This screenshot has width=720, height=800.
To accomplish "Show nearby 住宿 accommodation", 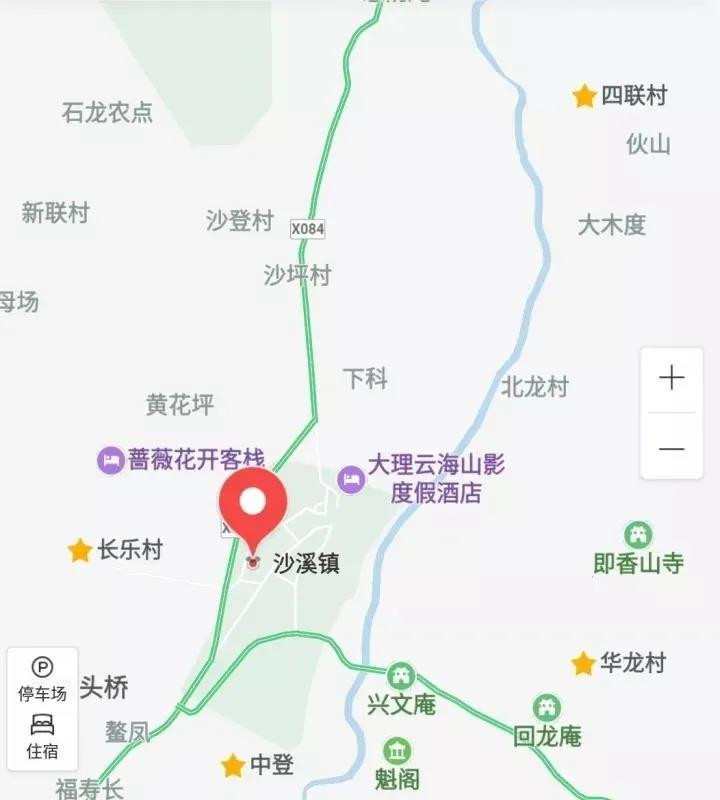I will [42, 735].
